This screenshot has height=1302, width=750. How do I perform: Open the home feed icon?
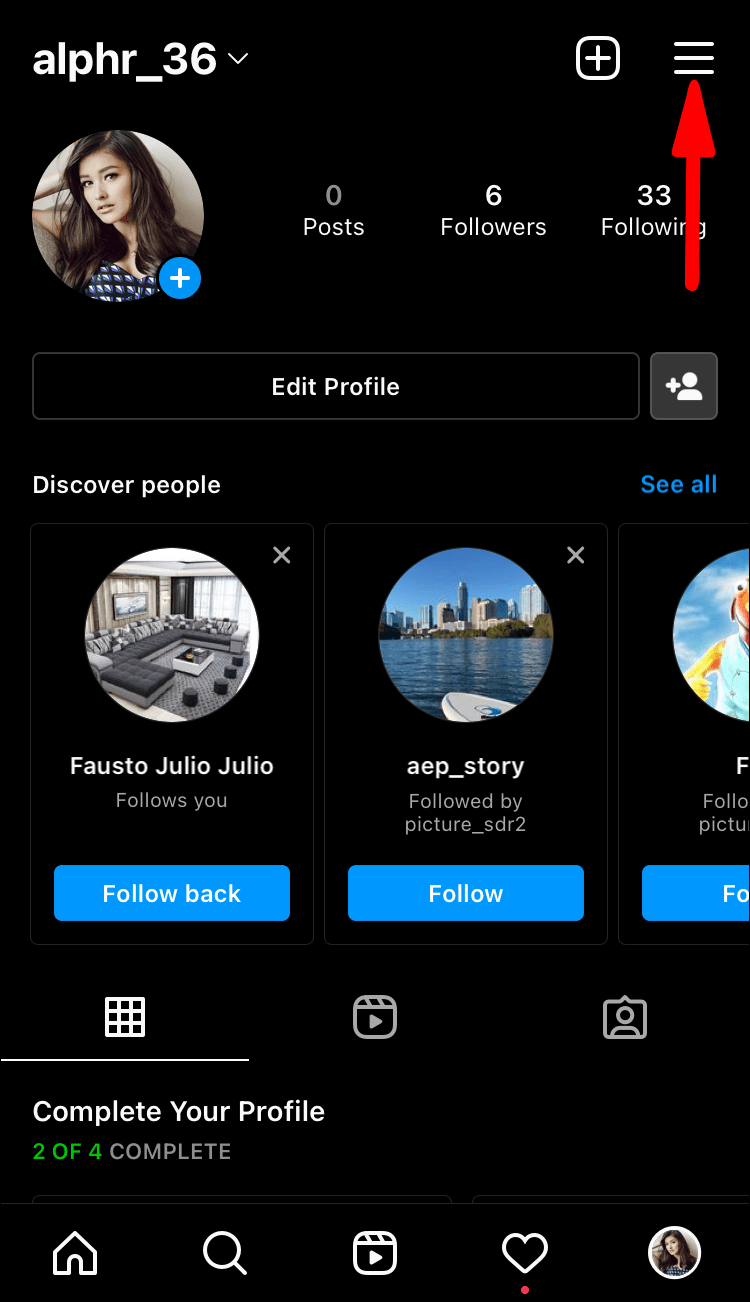coord(75,1253)
